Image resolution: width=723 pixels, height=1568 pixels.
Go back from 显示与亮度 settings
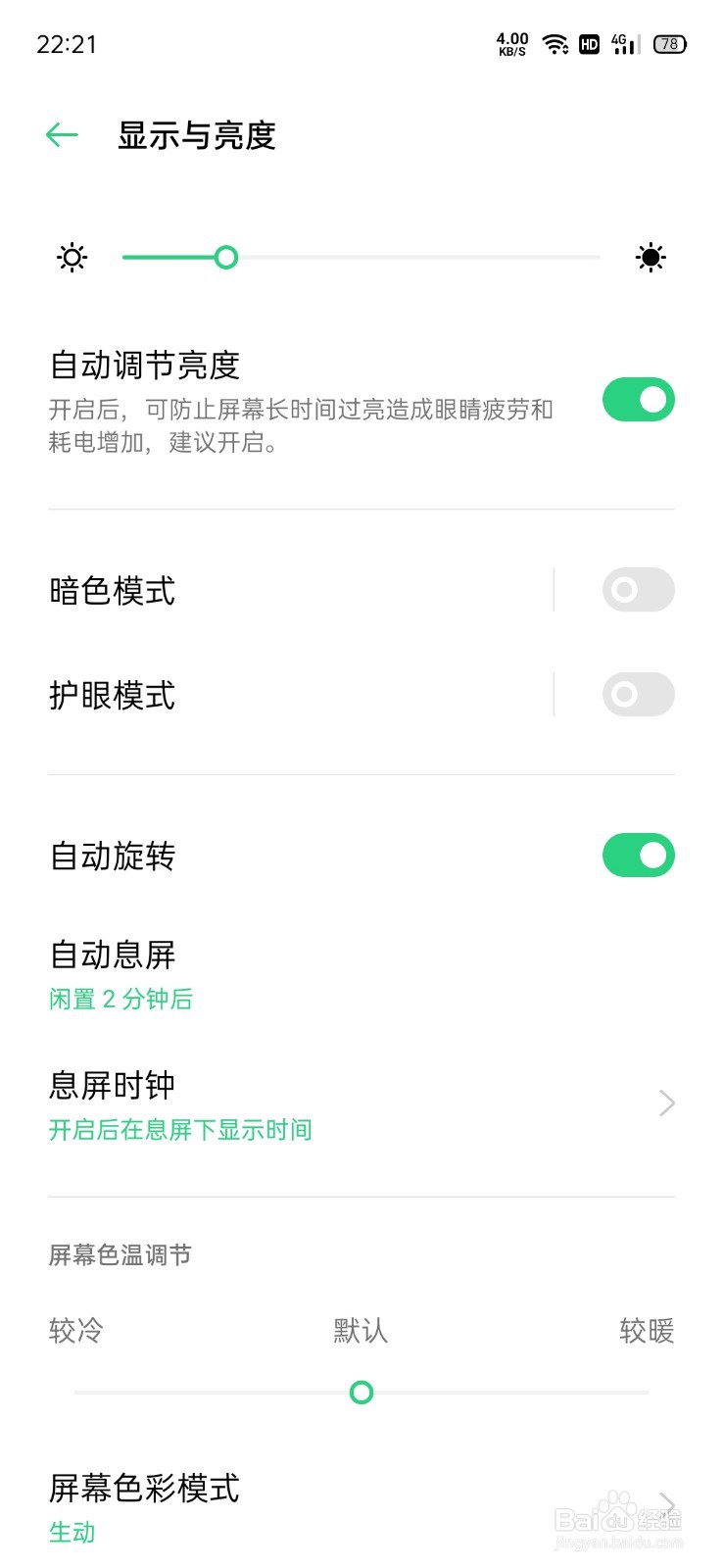(x=62, y=135)
